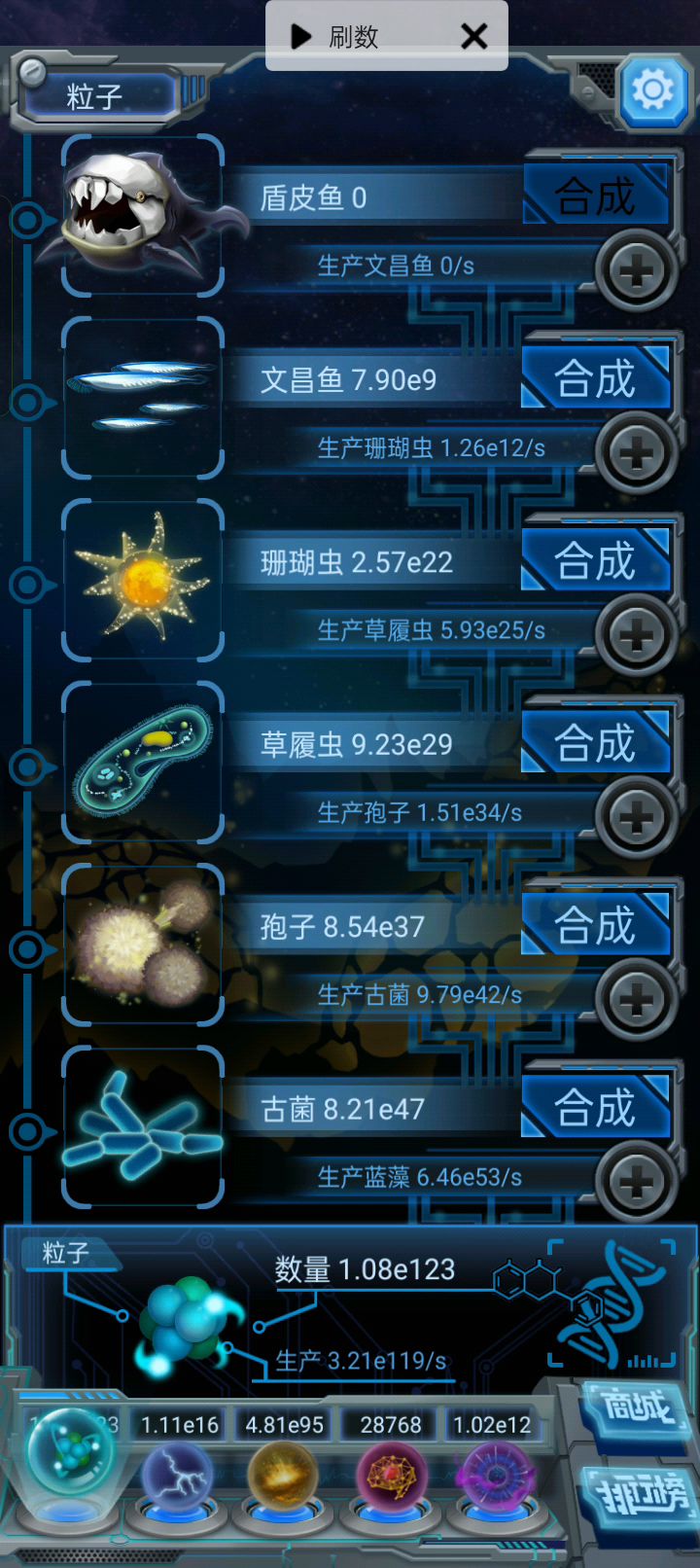Open the 排行榜 leaderboard

tap(642, 1495)
